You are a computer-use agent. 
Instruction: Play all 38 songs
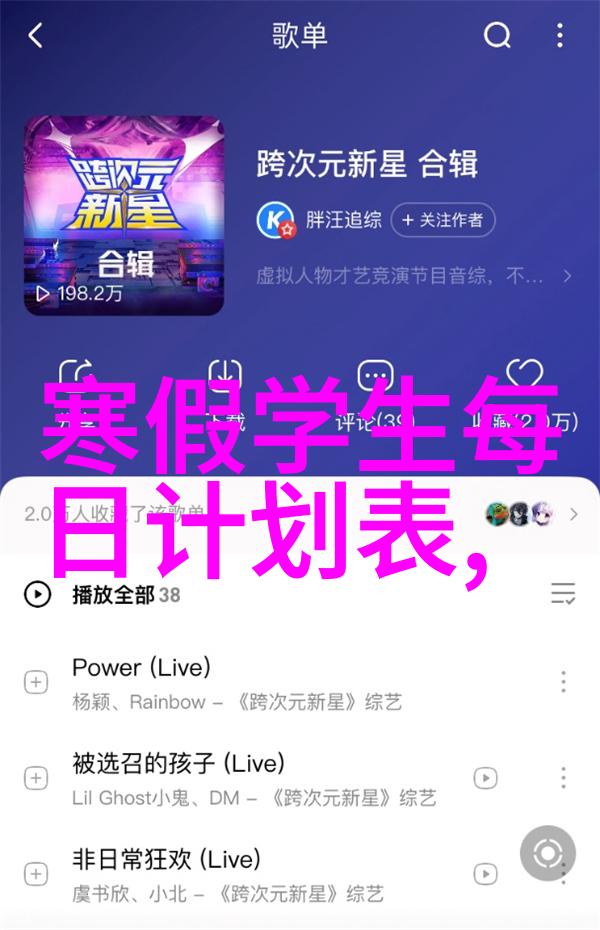(110, 595)
